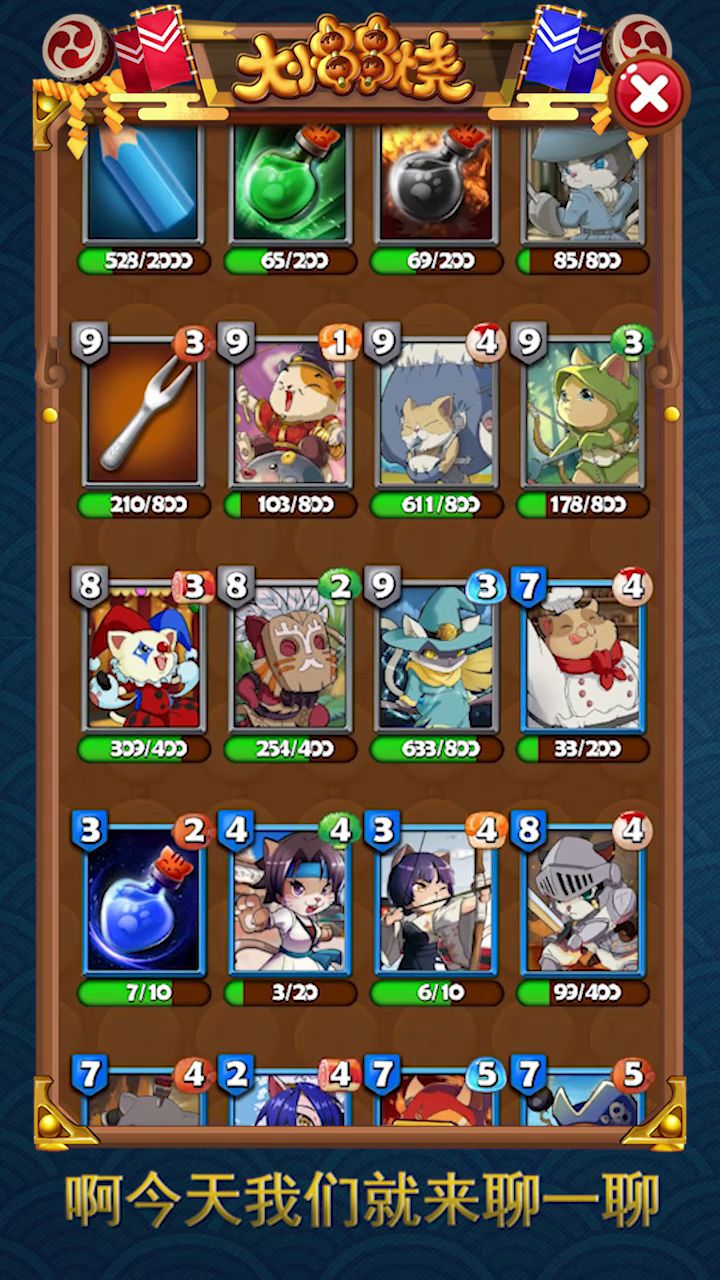View the grey hat cat card 85/800
Screen dimensions: 720x1280
(583, 185)
